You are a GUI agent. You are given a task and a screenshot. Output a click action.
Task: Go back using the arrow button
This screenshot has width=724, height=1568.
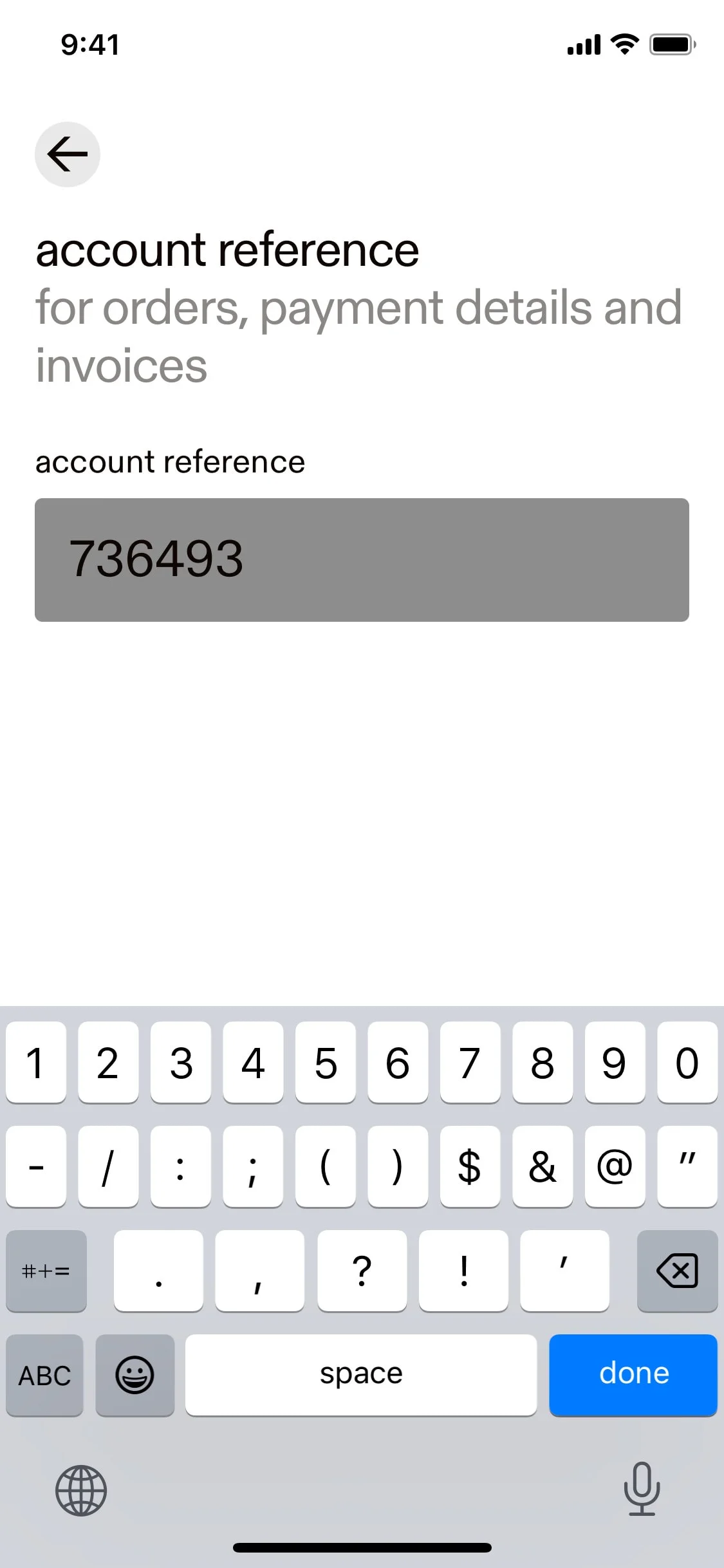tap(68, 154)
